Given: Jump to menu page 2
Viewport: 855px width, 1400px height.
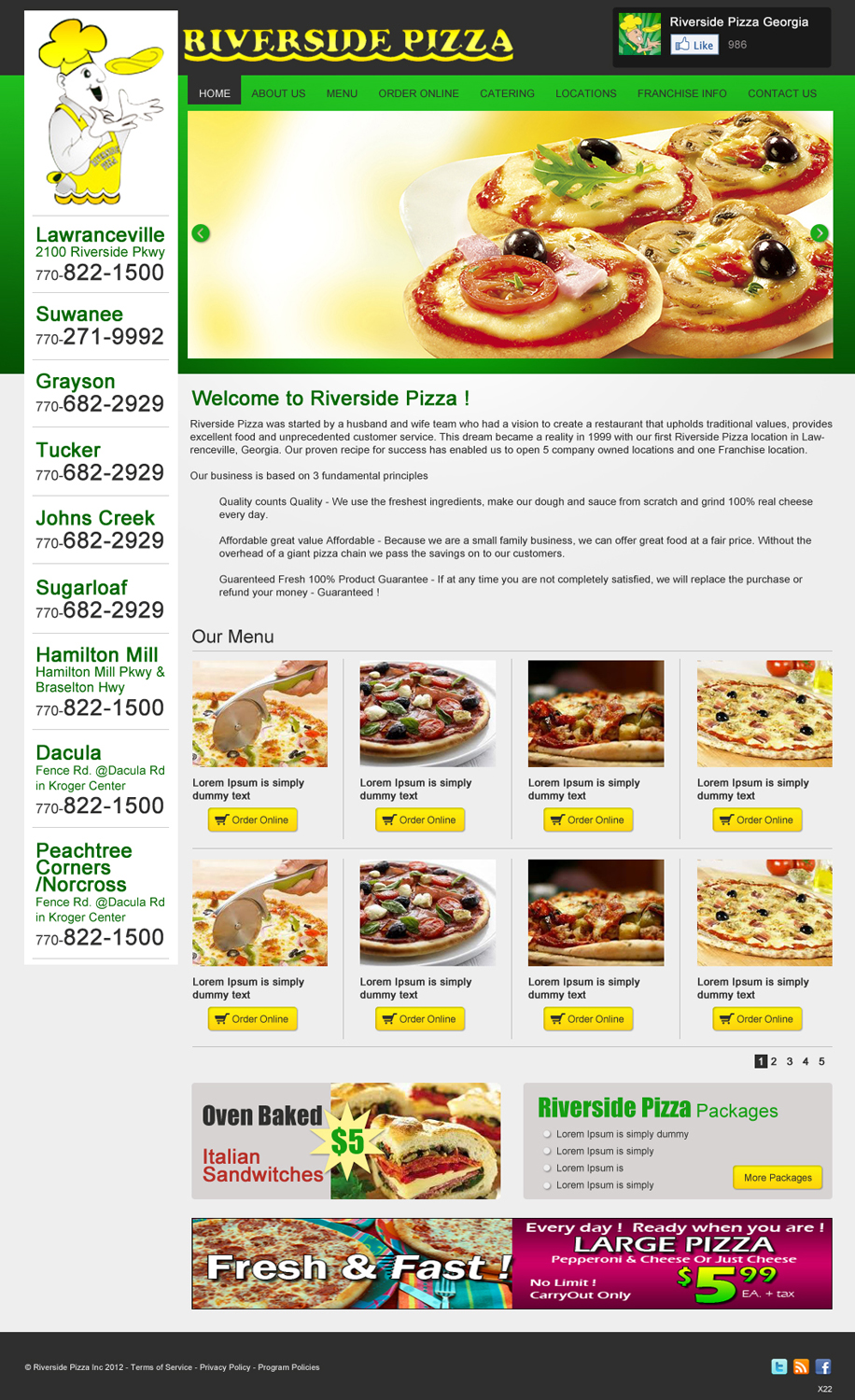Looking at the screenshot, I should [774, 1061].
